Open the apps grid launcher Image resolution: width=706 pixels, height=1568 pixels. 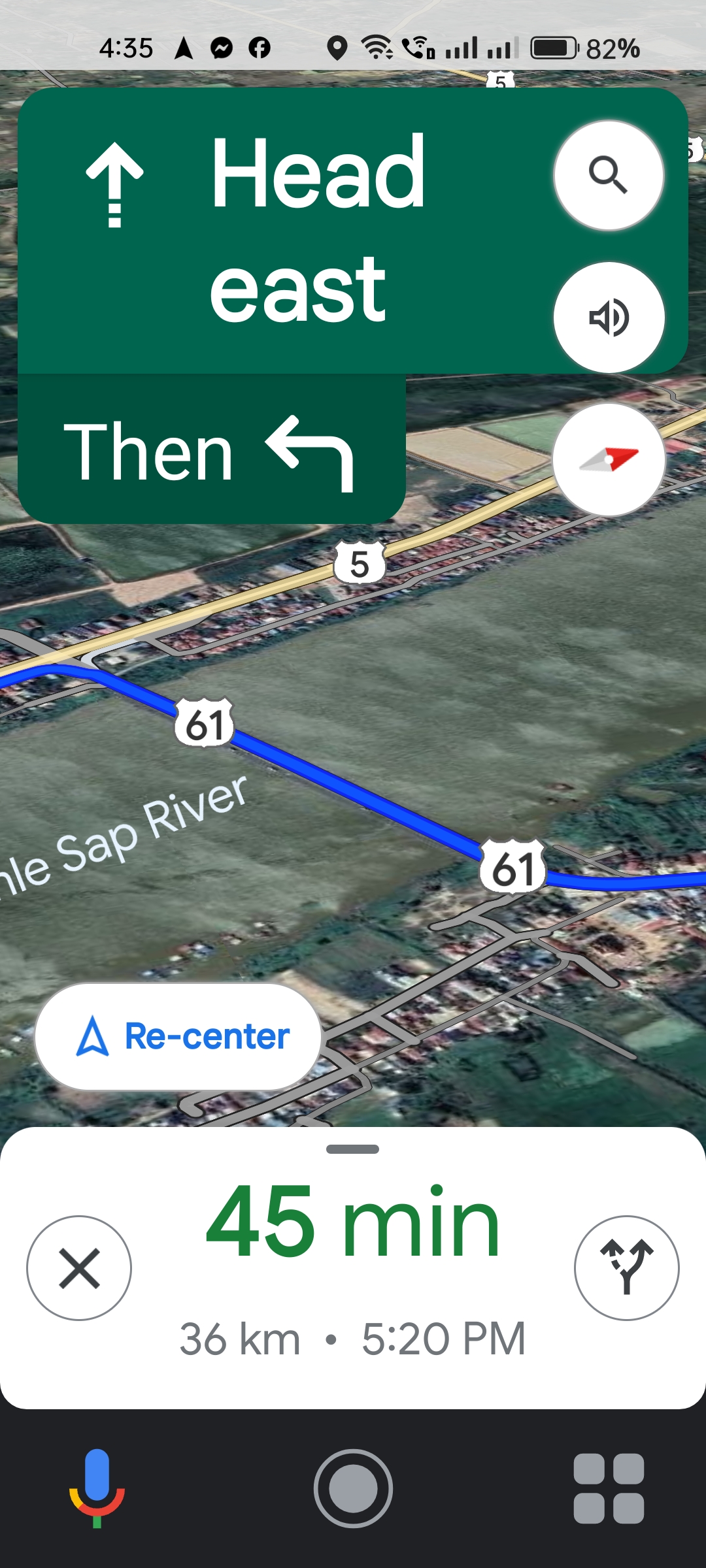(609, 1488)
